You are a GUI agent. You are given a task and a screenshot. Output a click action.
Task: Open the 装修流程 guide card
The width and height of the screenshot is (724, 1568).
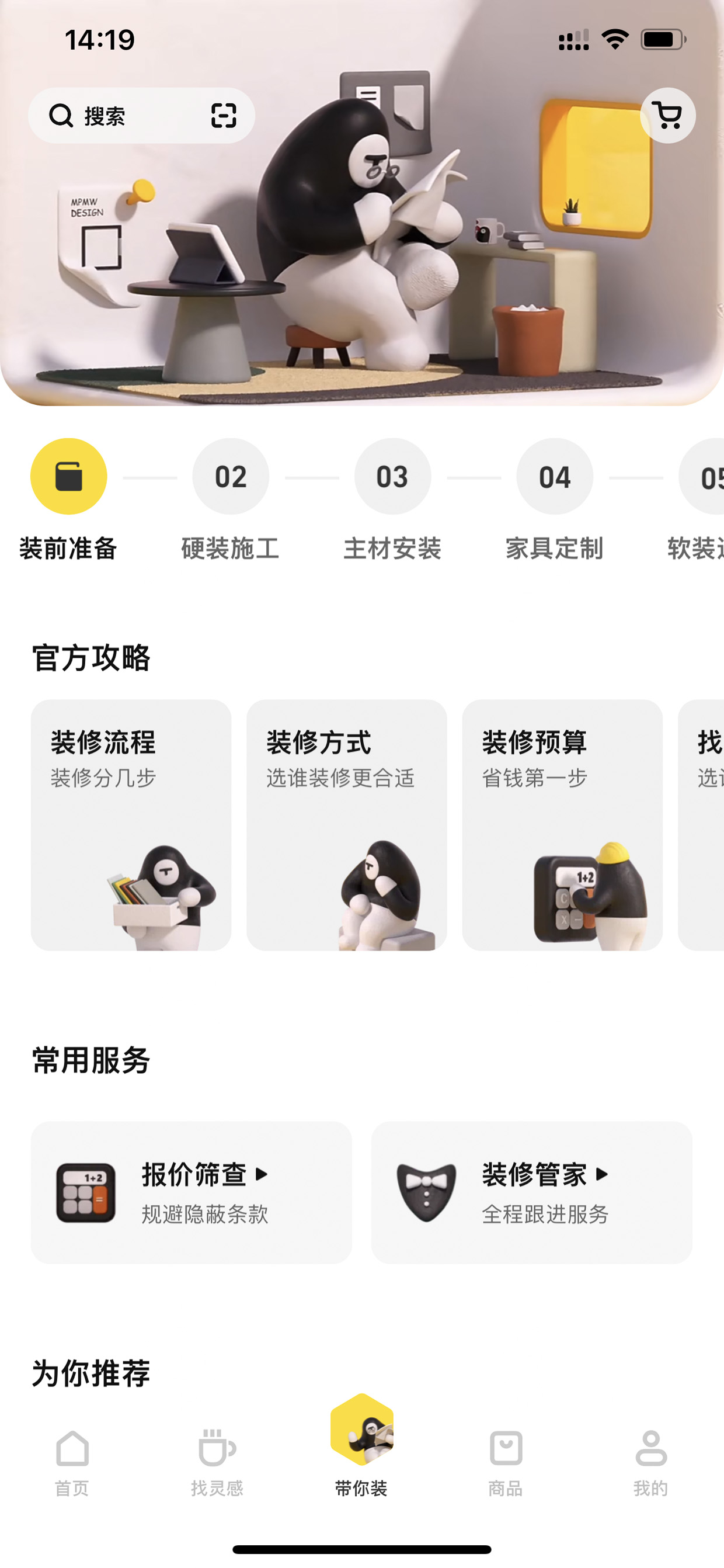coord(131,825)
